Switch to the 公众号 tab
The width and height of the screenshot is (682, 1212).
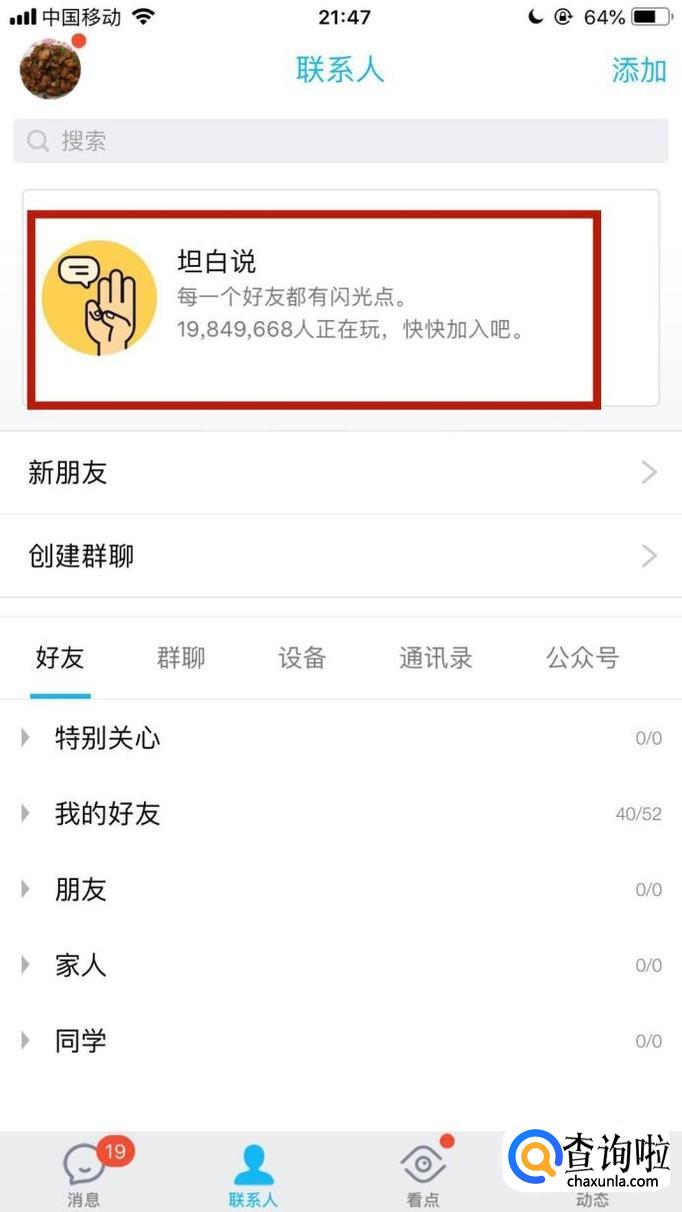coord(582,658)
